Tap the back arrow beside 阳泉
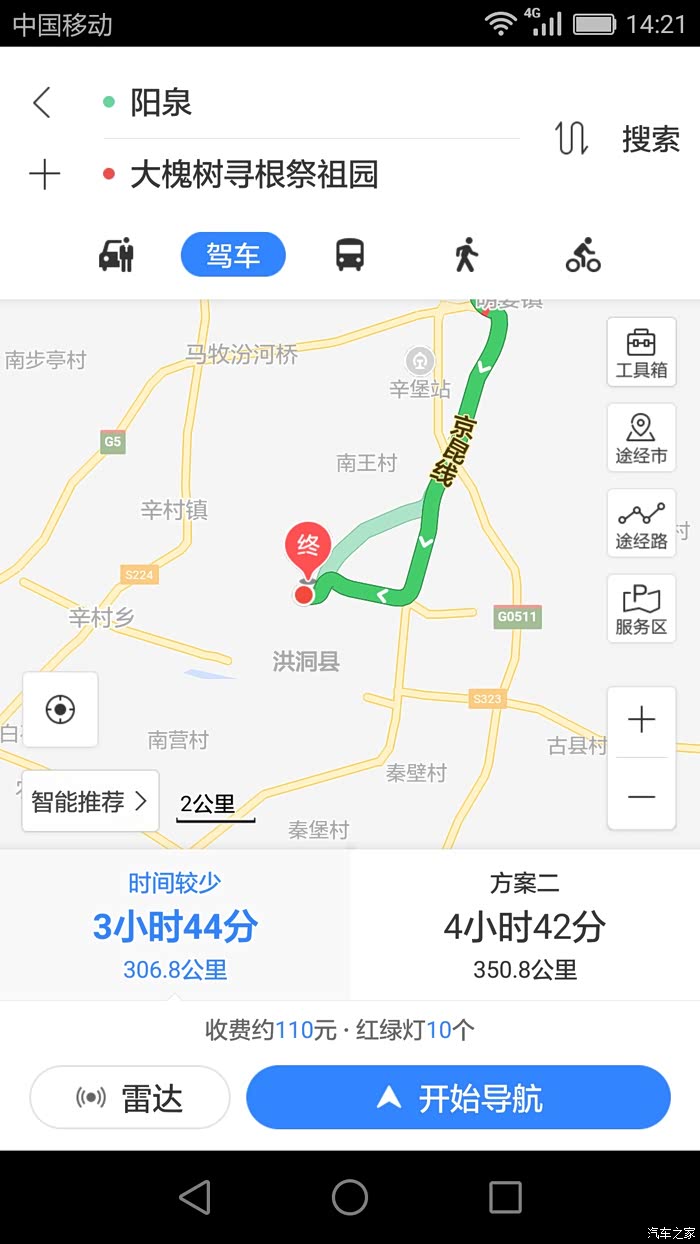The image size is (700, 1244). (41, 102)
